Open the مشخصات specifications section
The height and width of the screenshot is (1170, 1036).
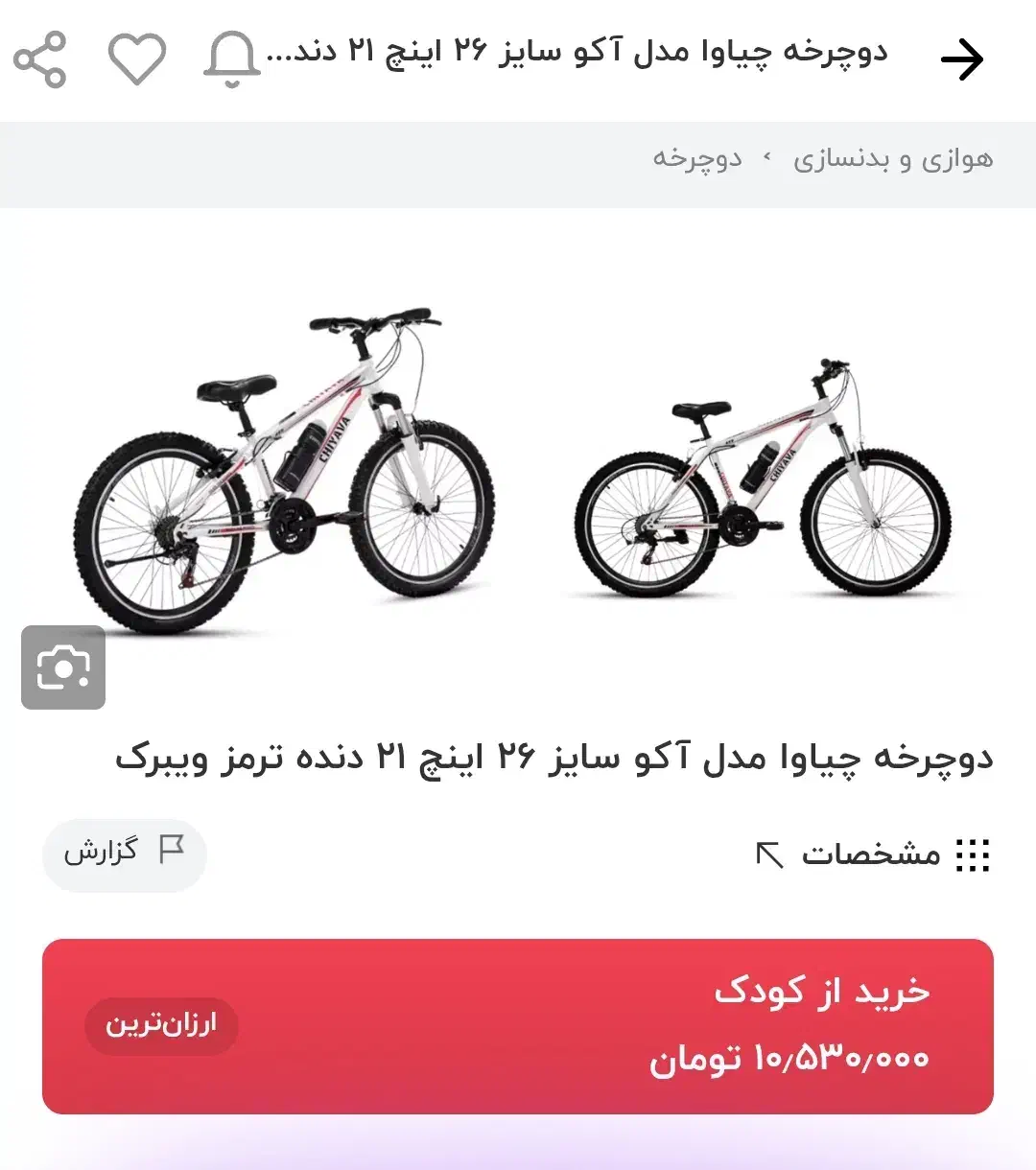pos(868,854)
